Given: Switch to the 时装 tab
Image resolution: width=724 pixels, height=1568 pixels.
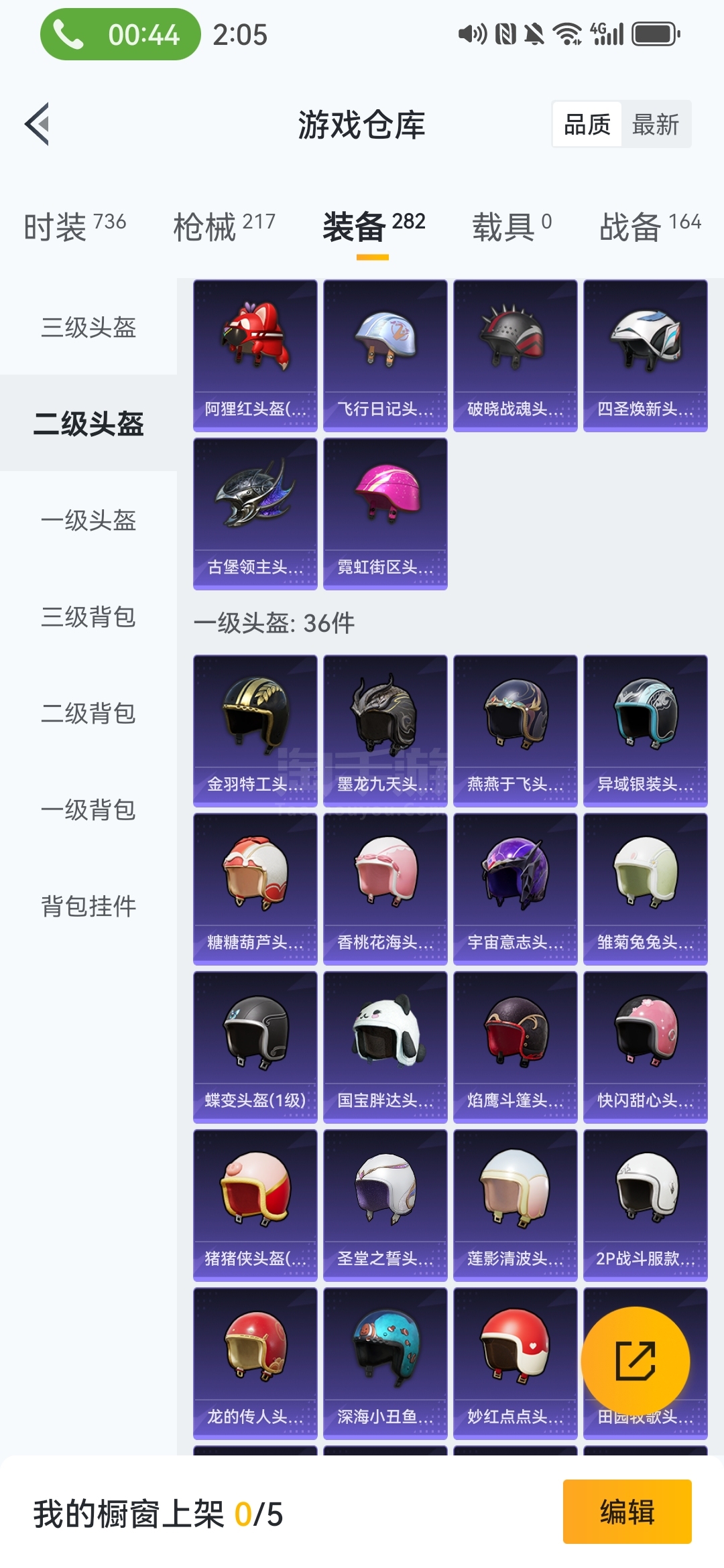Looking at the screenshot, I should tap(74, 226).
